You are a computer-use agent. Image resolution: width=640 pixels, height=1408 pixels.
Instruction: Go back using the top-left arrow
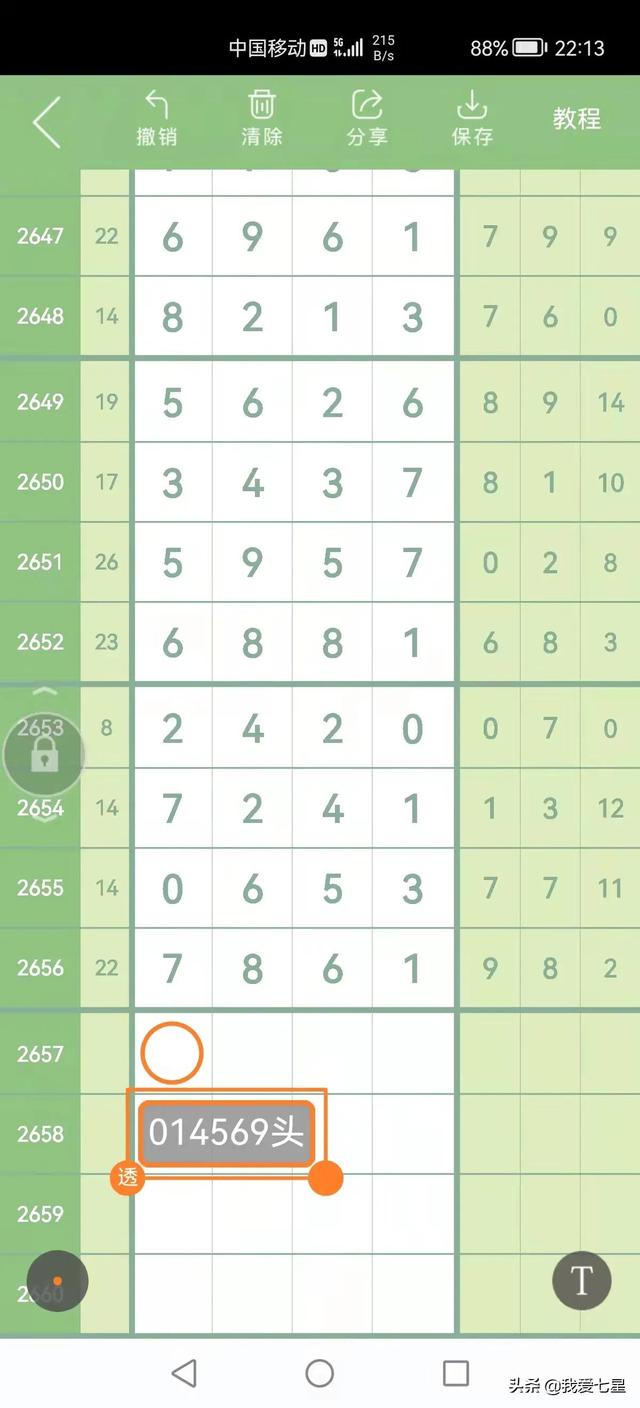tap(46, 122)
